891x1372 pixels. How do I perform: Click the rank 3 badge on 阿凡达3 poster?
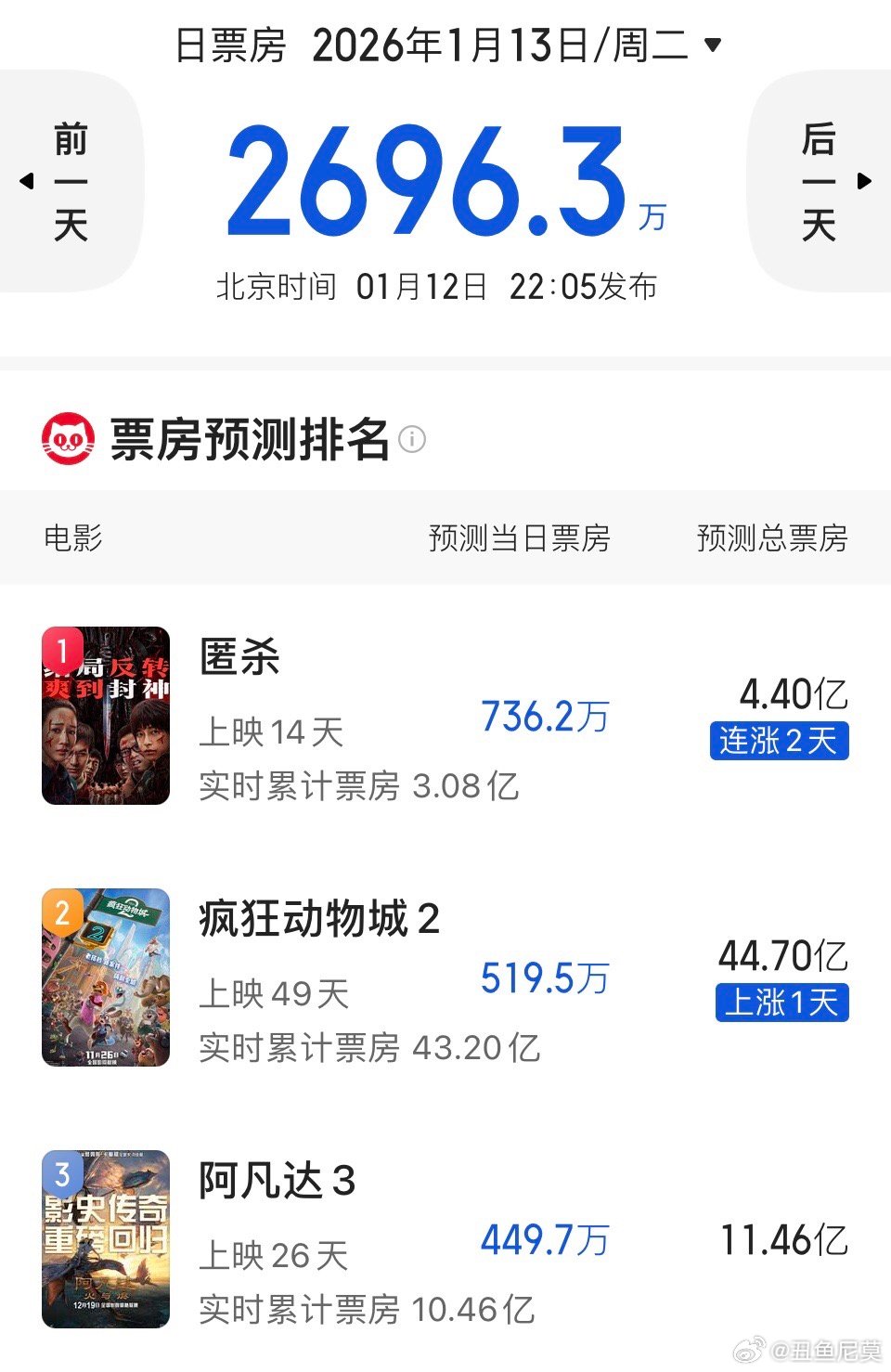(x=61, y=1175)
